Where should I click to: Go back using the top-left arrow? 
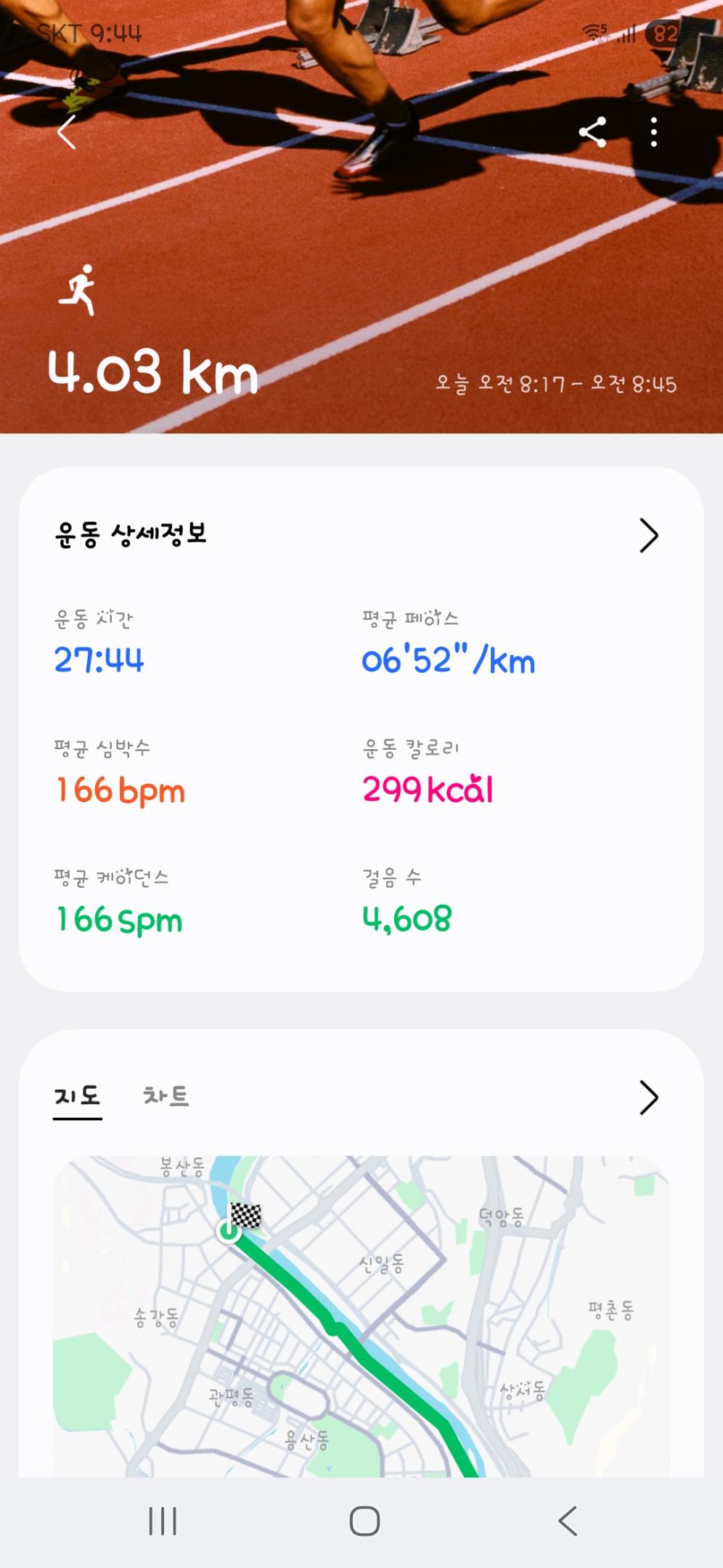click(x=67, y=132)
